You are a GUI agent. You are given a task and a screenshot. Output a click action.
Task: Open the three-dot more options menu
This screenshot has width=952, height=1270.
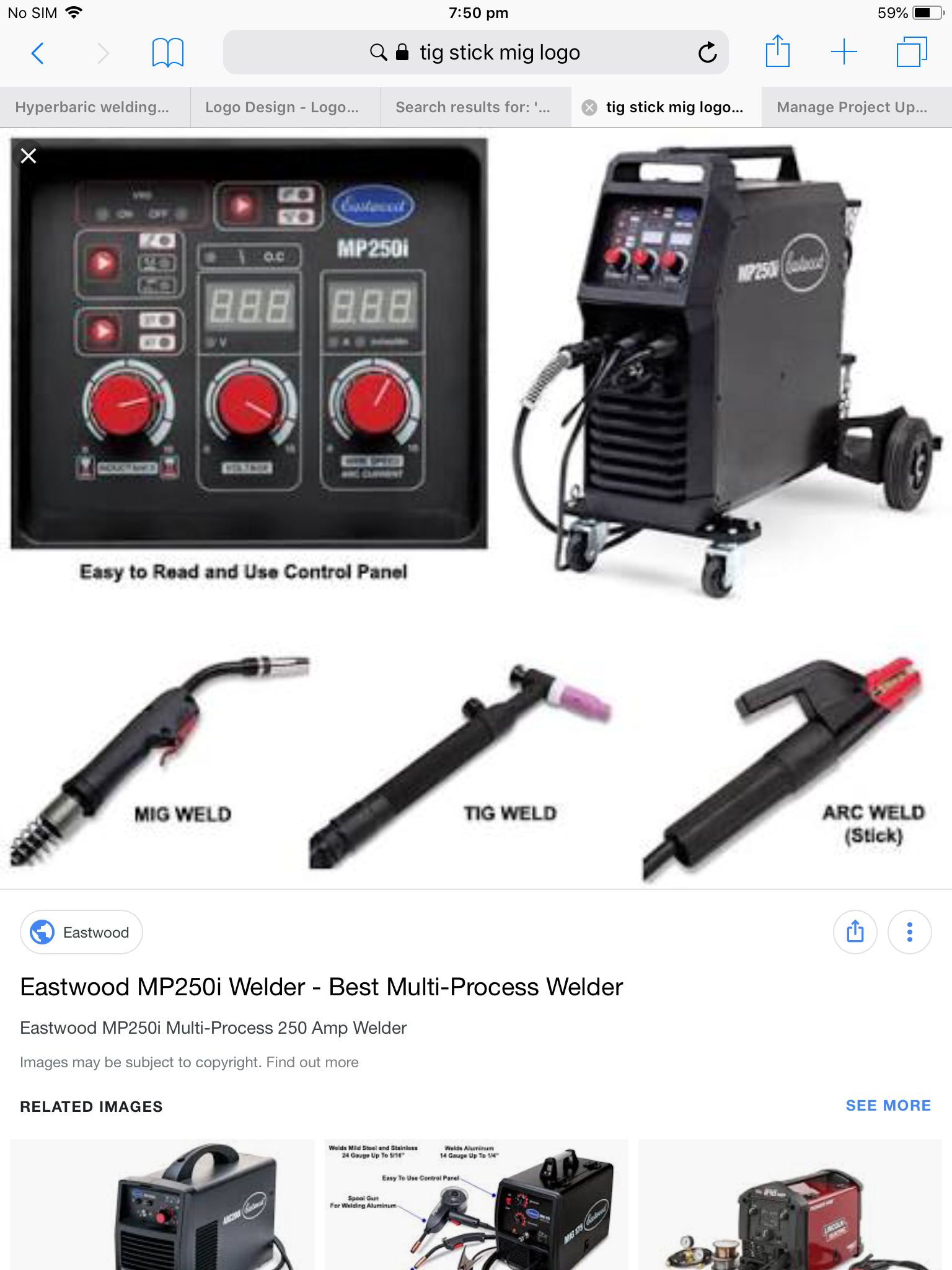pos(909,931)
